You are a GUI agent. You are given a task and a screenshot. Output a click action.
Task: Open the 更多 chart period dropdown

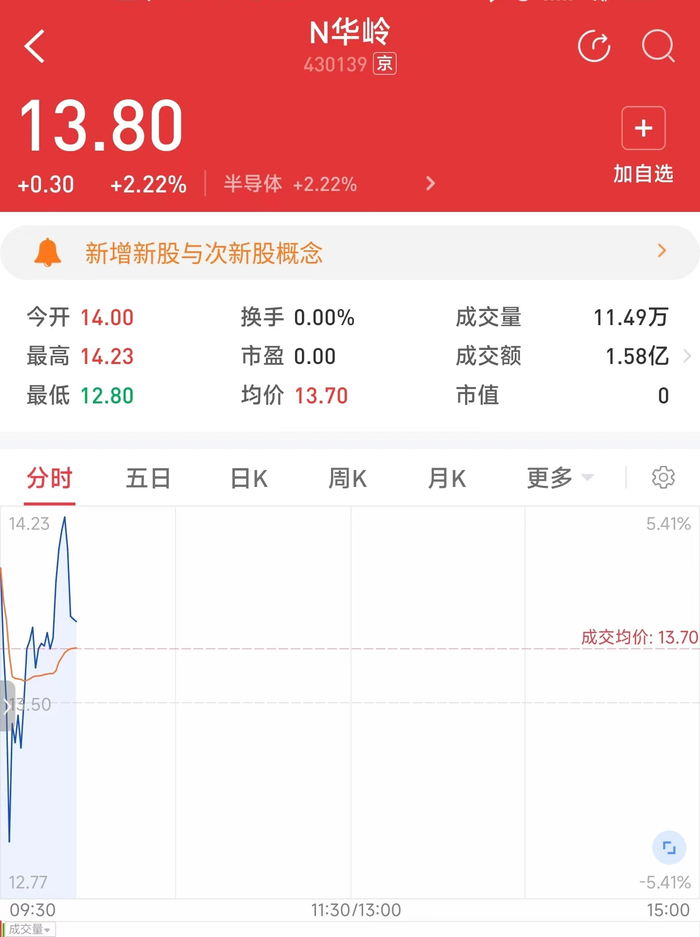click(560, 478)
